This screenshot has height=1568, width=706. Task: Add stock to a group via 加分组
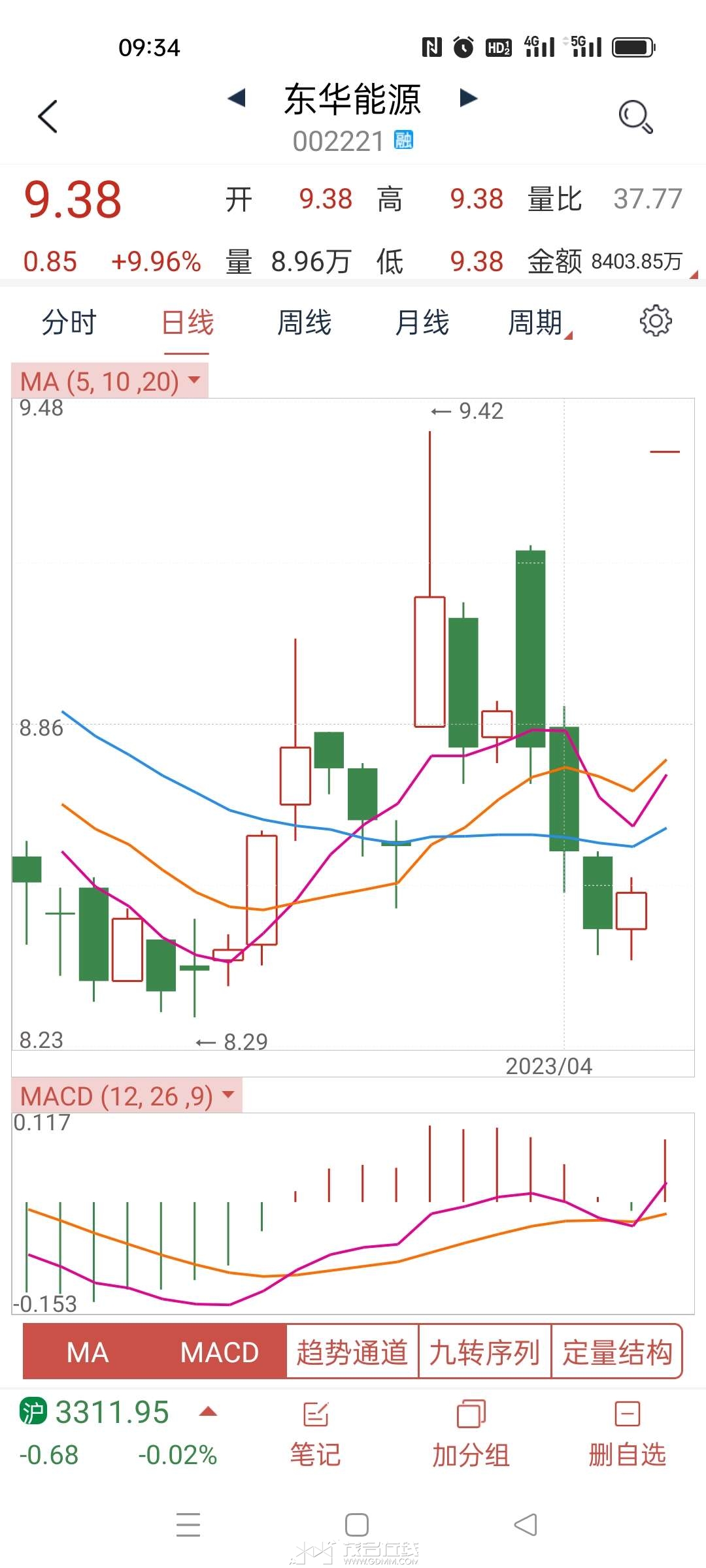[x=471, y=1433]
